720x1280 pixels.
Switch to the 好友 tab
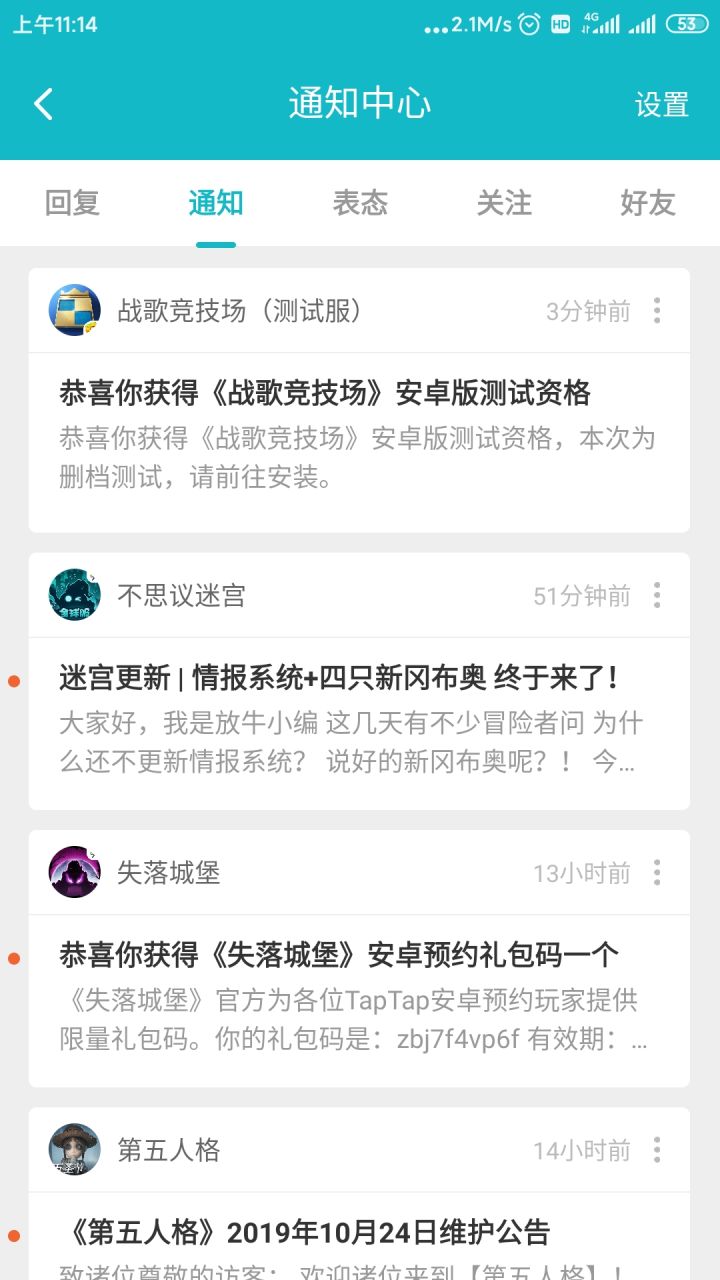(648, 203)
